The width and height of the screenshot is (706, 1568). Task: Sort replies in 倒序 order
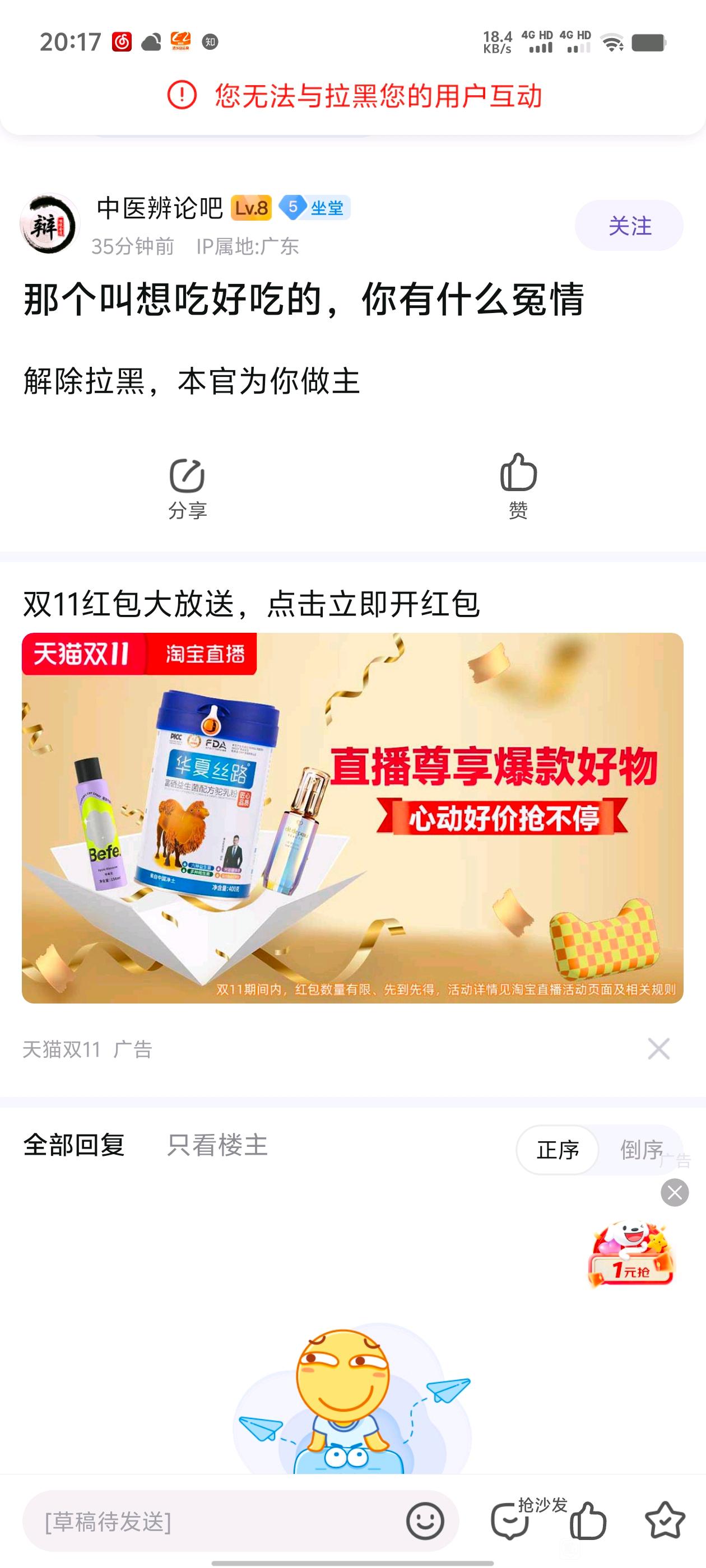point(641,1150)
